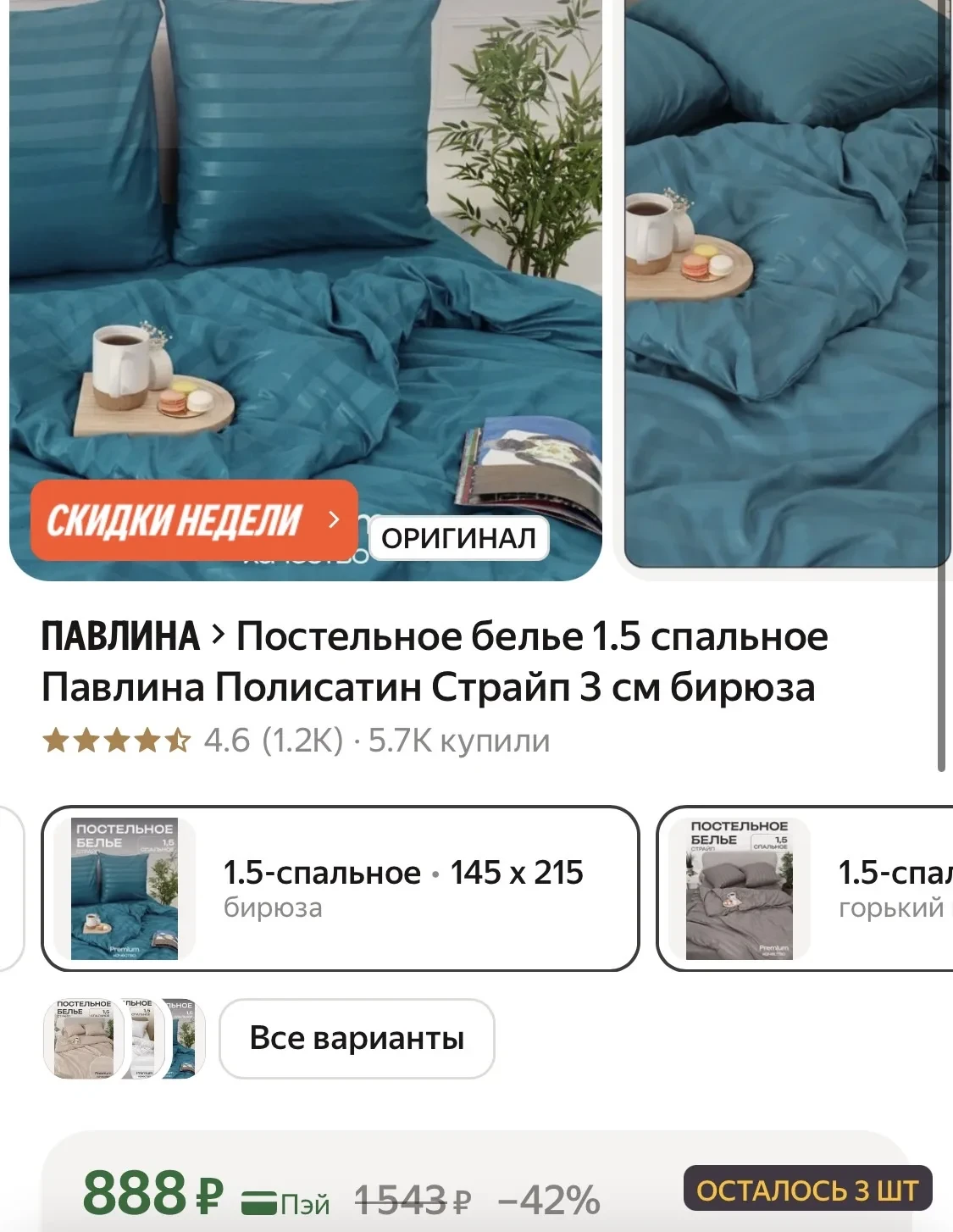Choose the горький color variant

[805, 887]
